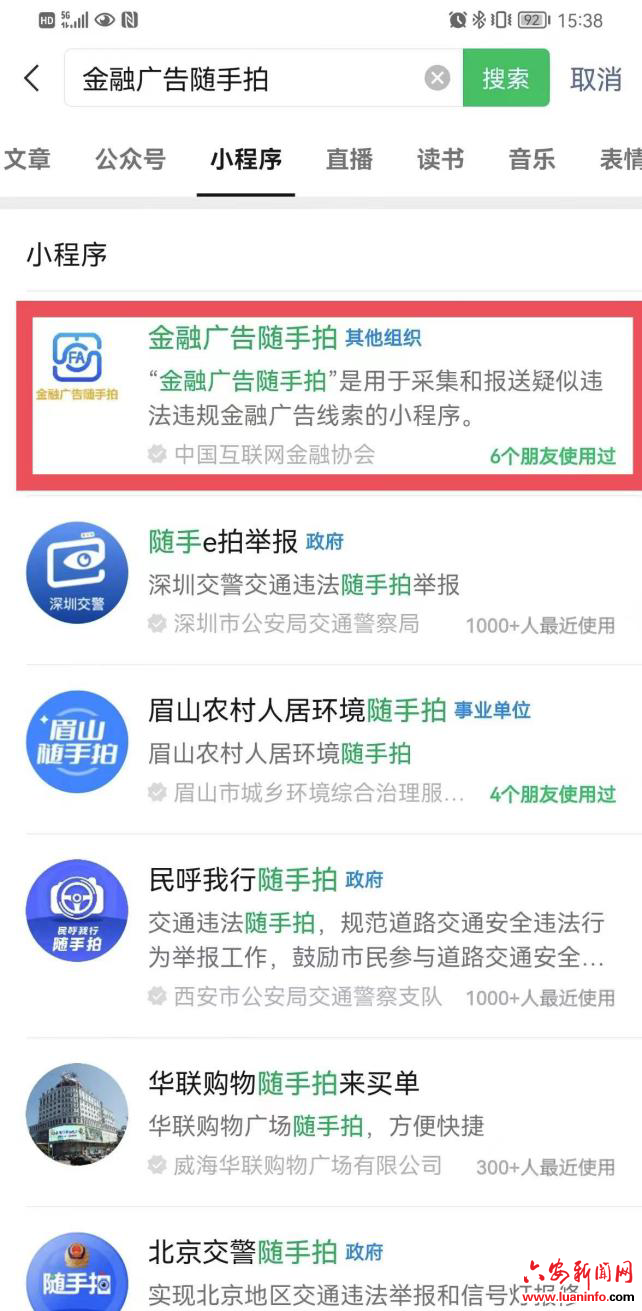Switch to the 直播 tab

[x=349, y=159]
